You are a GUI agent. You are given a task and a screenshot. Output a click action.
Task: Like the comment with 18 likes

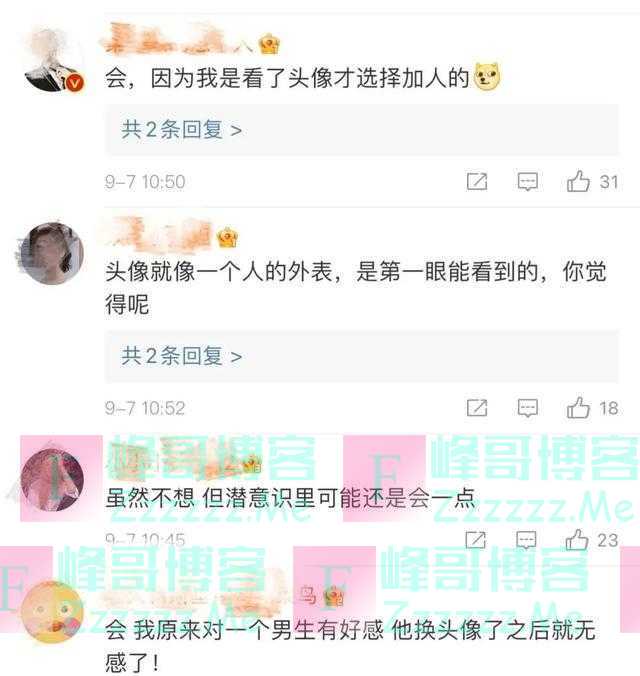click(x=578, y=408)
